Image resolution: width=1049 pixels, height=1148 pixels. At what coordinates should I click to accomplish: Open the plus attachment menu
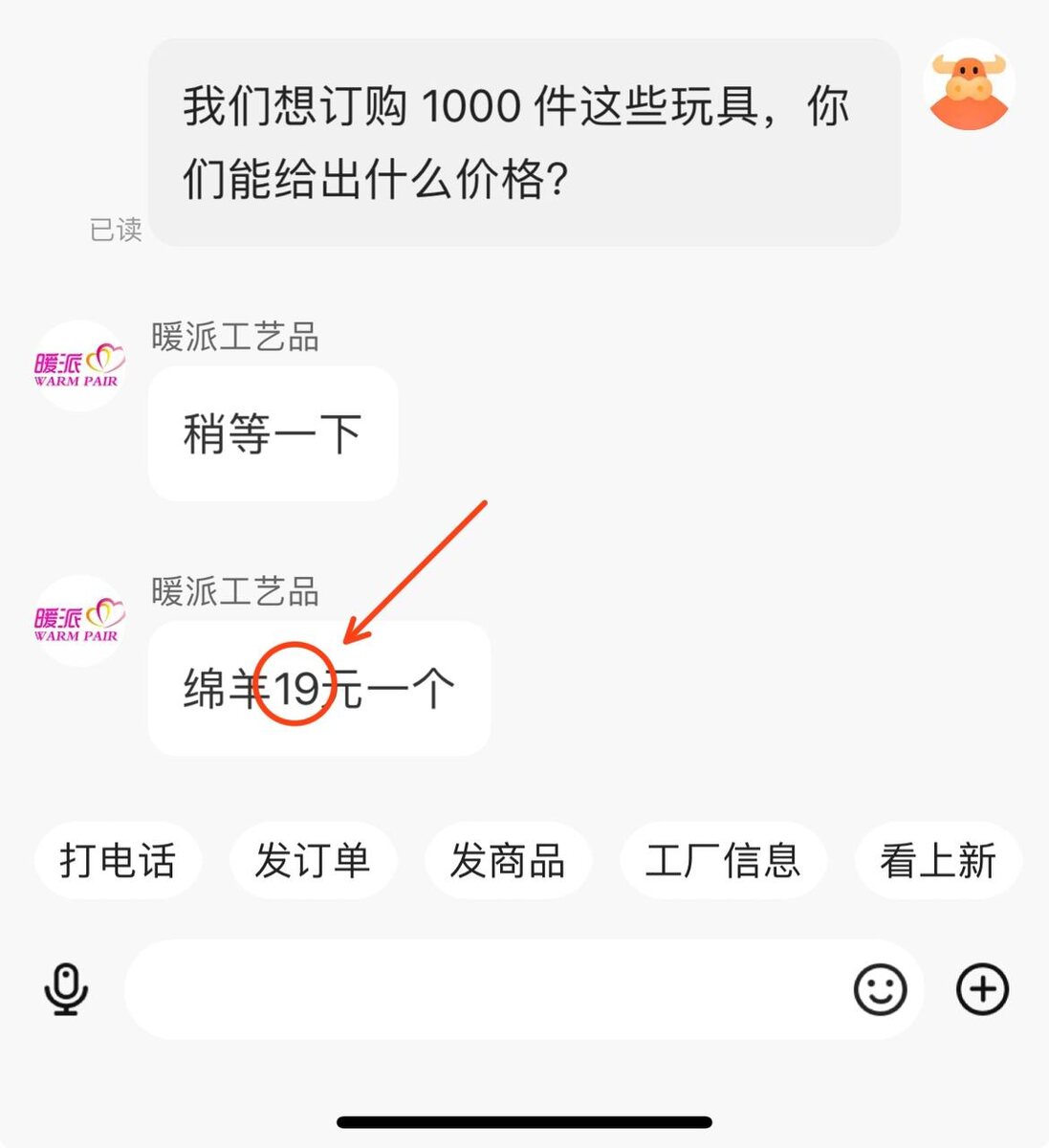pyautogui.click(x=983, y=989)
